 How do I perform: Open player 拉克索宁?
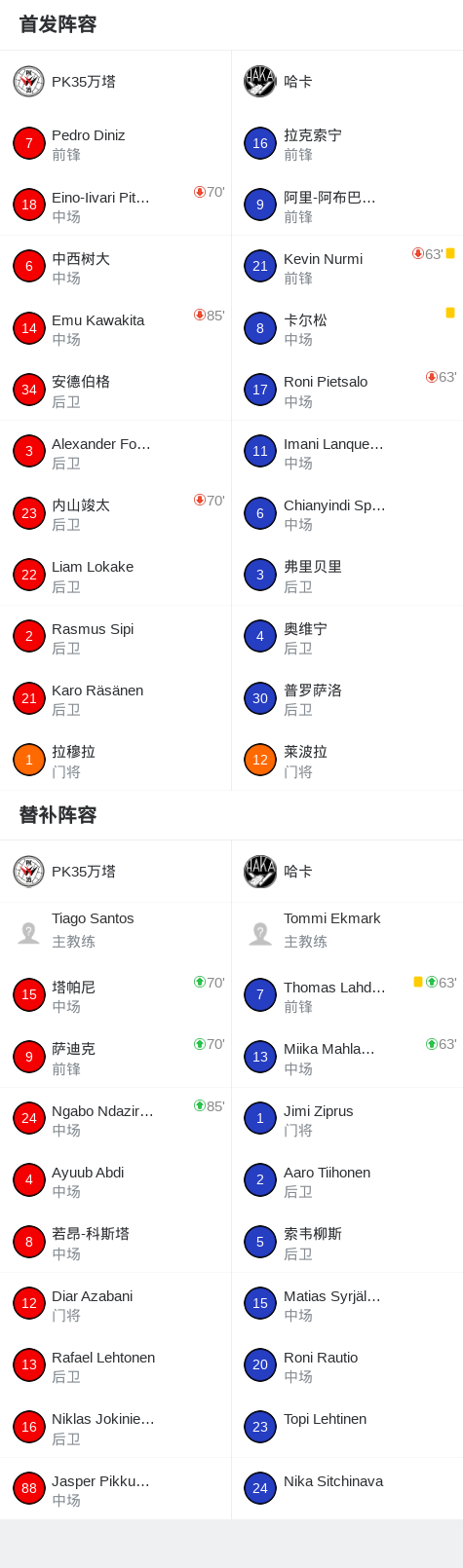coord(347,143)
